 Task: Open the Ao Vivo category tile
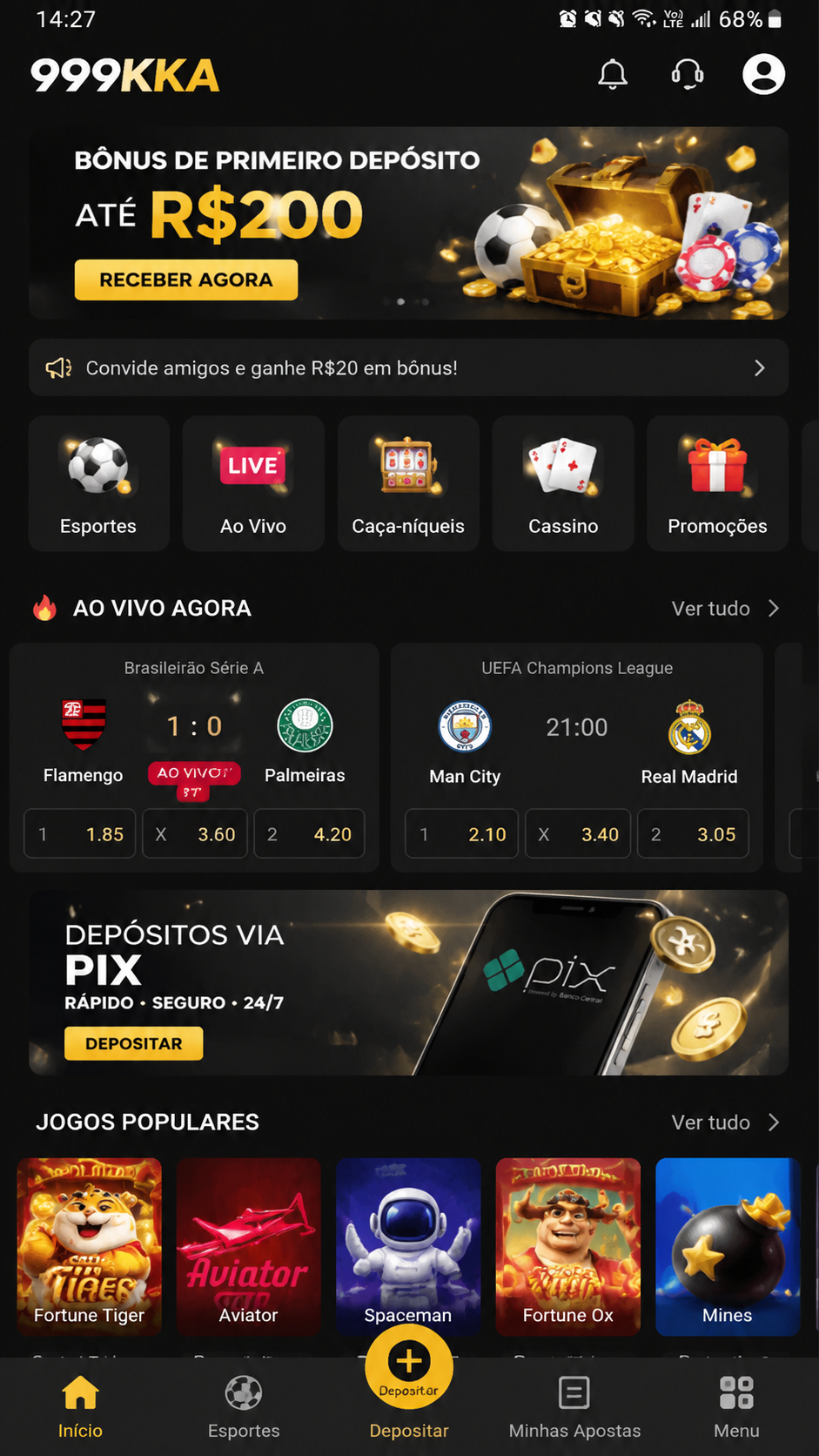253,483
